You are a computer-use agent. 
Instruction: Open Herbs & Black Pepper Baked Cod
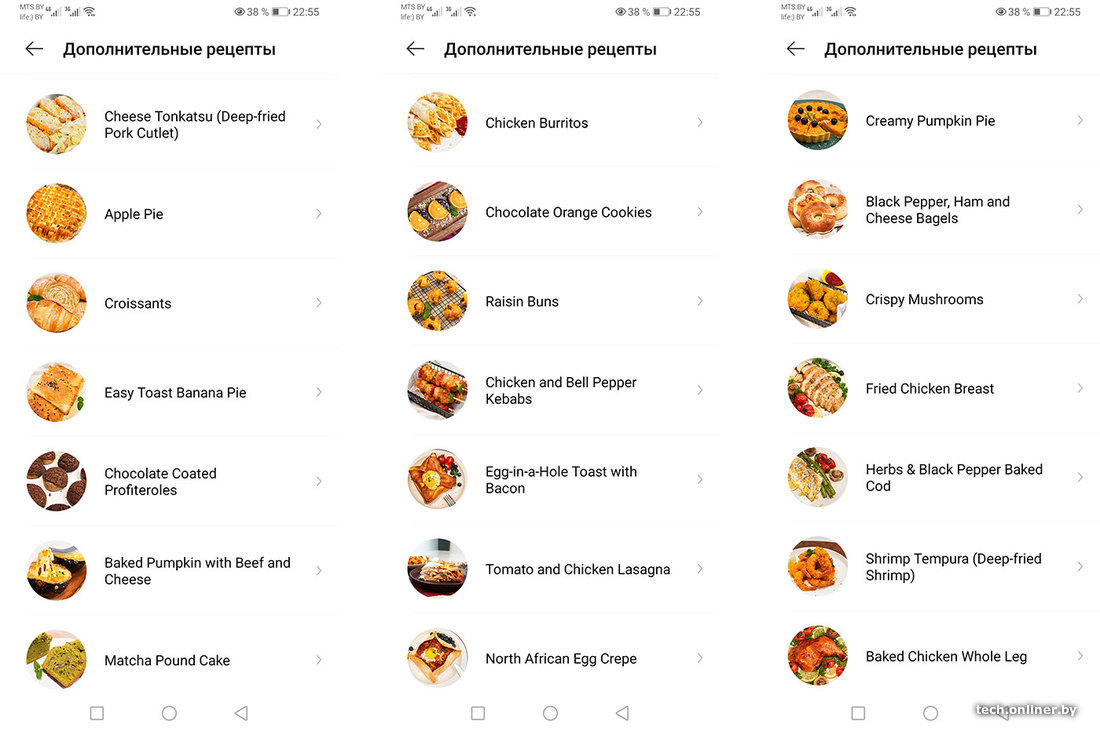[953, 477]
